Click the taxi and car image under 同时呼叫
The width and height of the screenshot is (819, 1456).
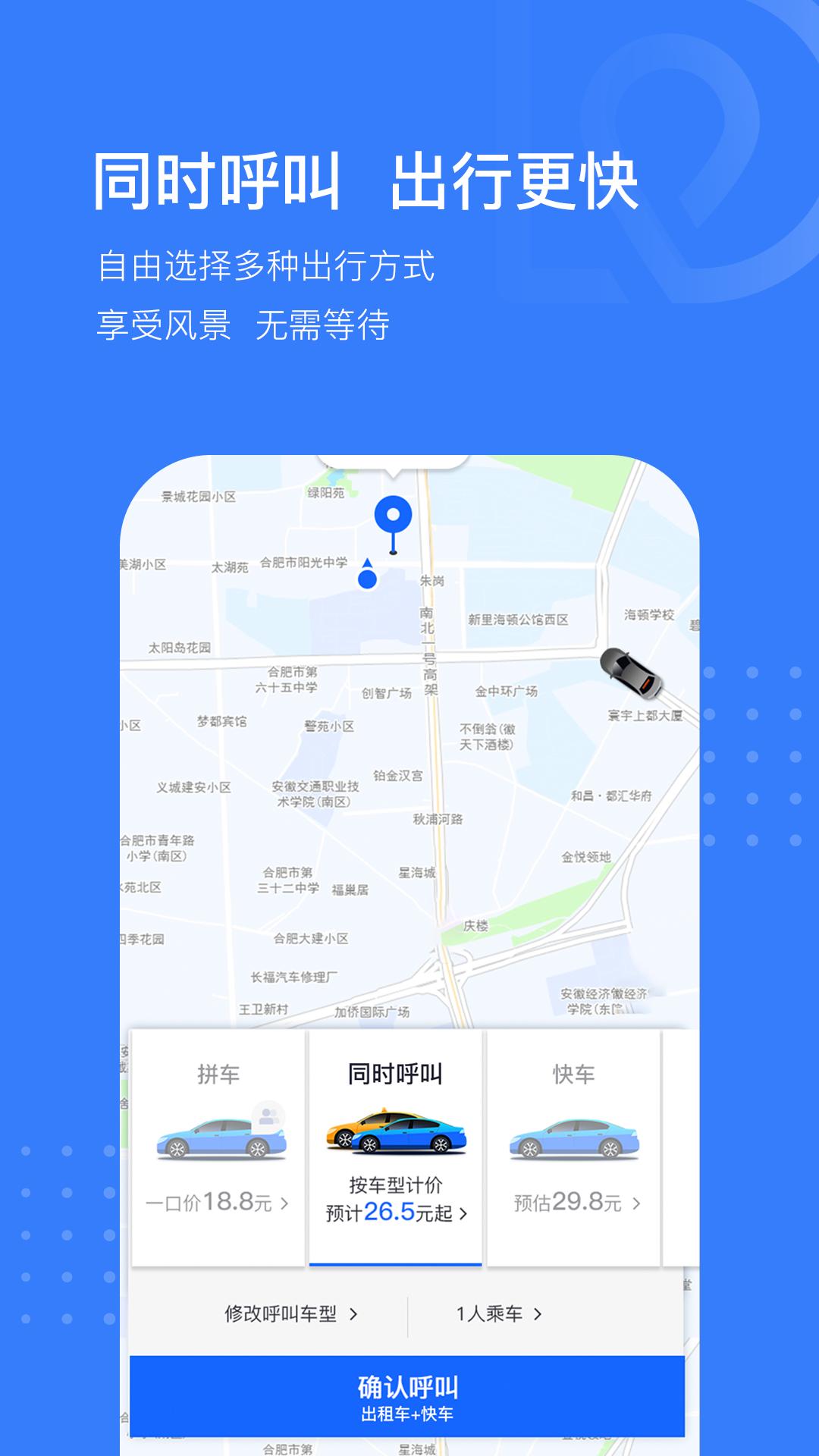pos(394,1130)
